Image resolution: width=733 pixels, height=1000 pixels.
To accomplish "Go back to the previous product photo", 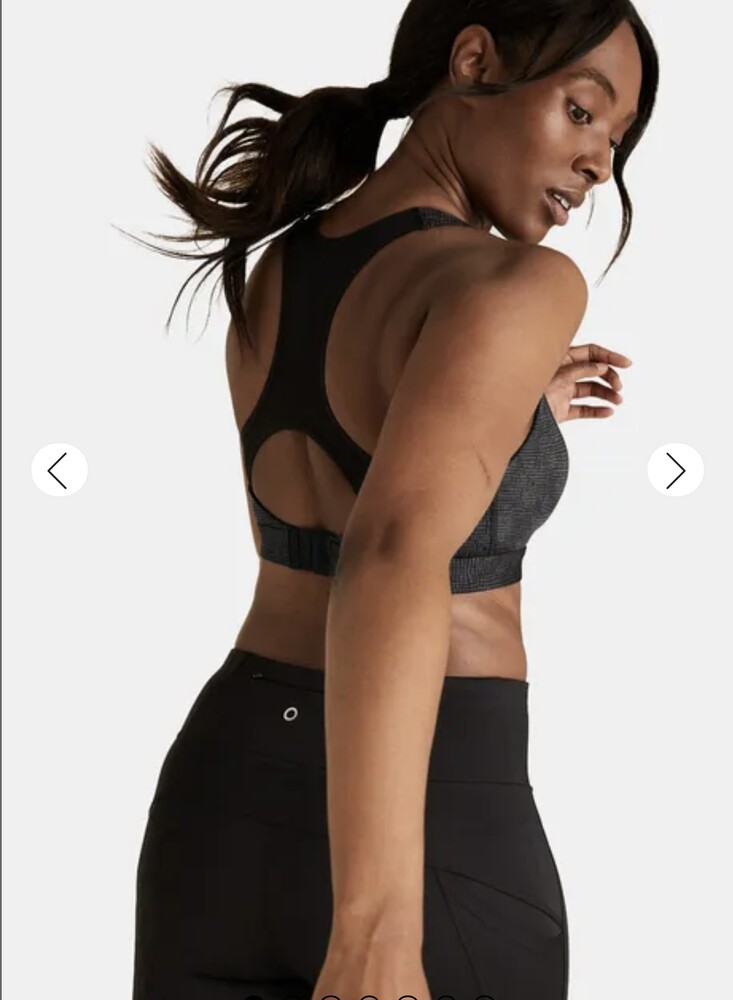I will click(59, 470).
